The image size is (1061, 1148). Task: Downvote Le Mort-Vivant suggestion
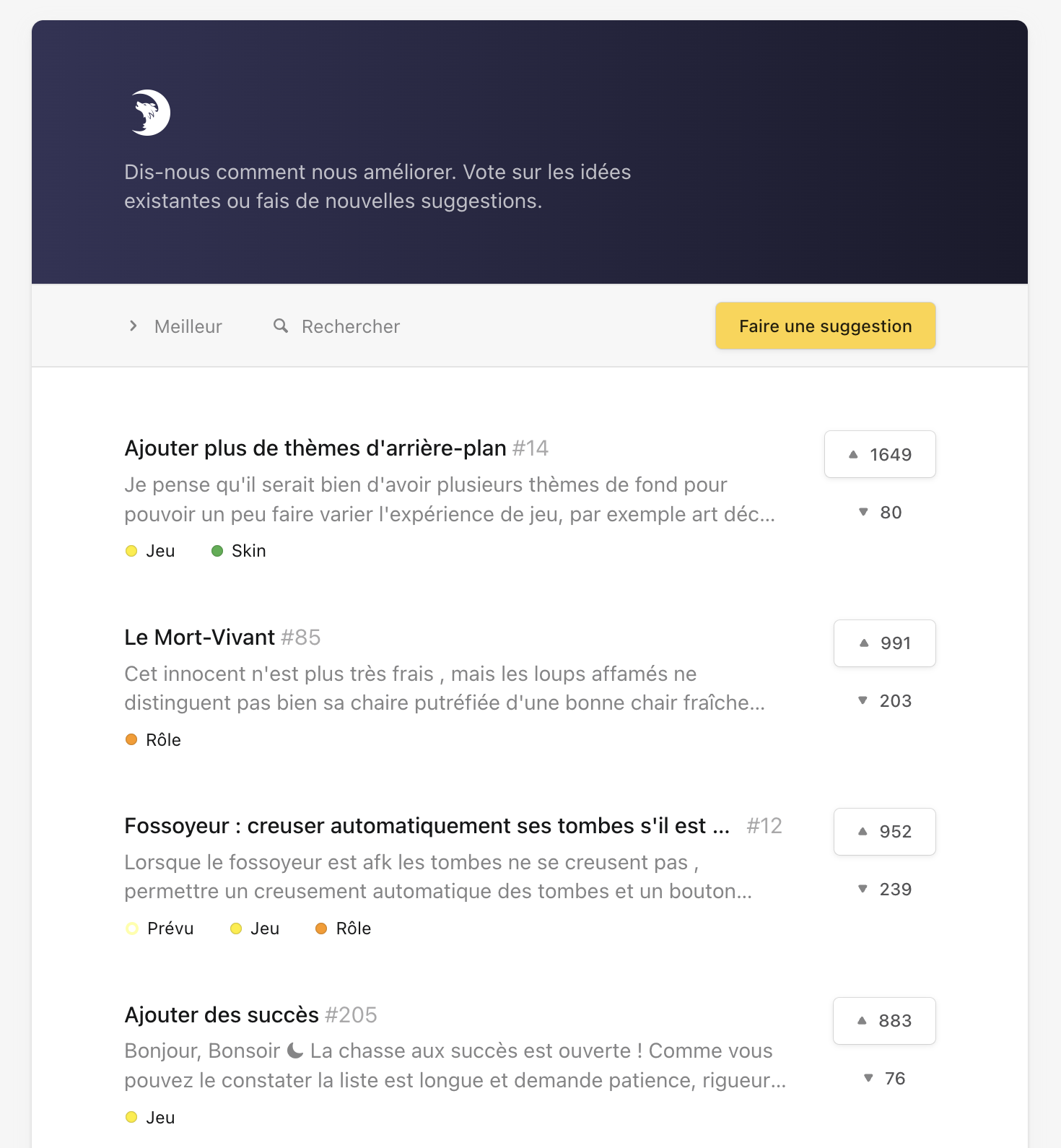pyautogui.click(x=884, y=701)
